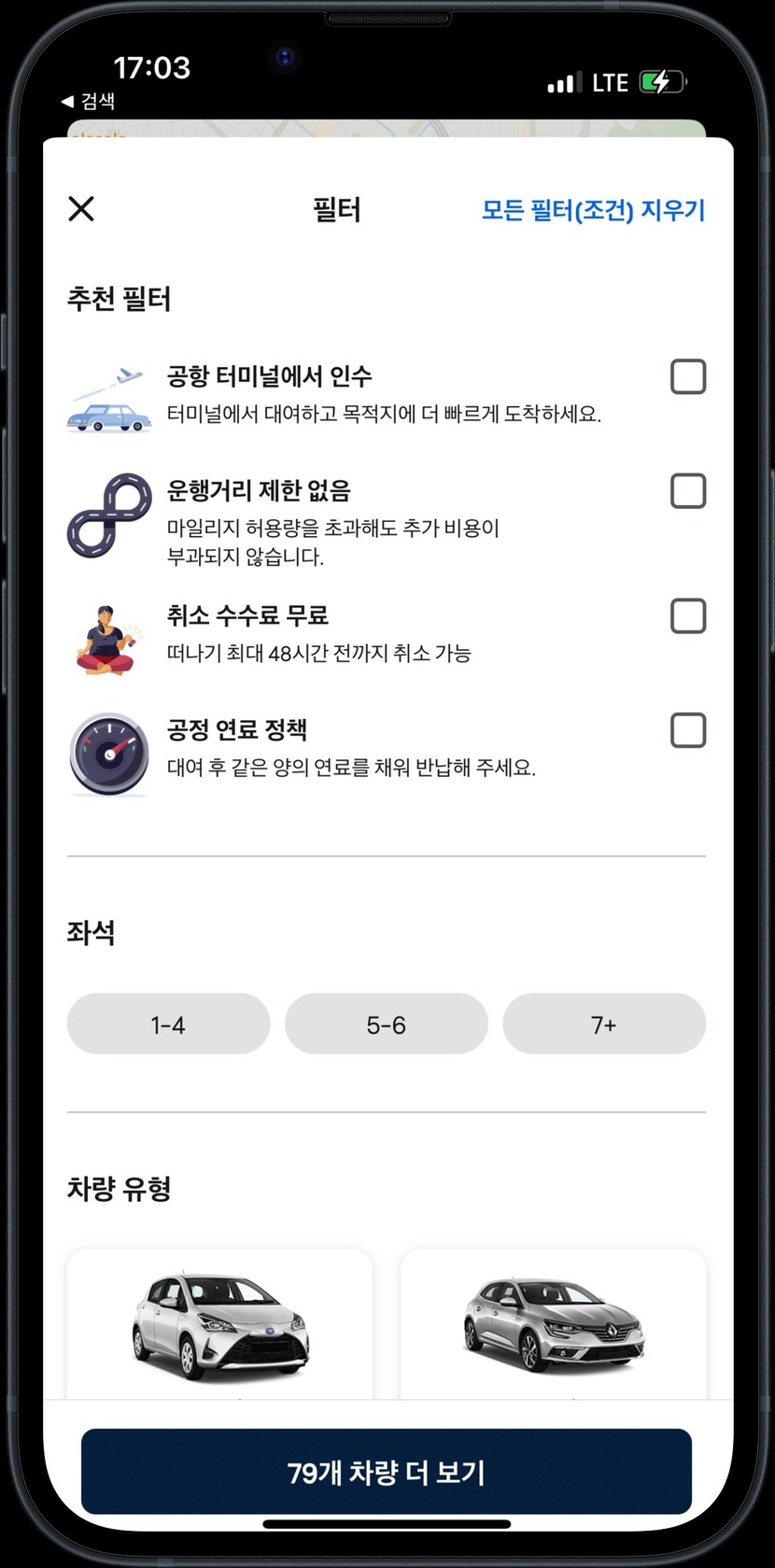Select the 5-6 seats chip
The height and width of the screenshot is (1568, 775).
(386, 1024)
